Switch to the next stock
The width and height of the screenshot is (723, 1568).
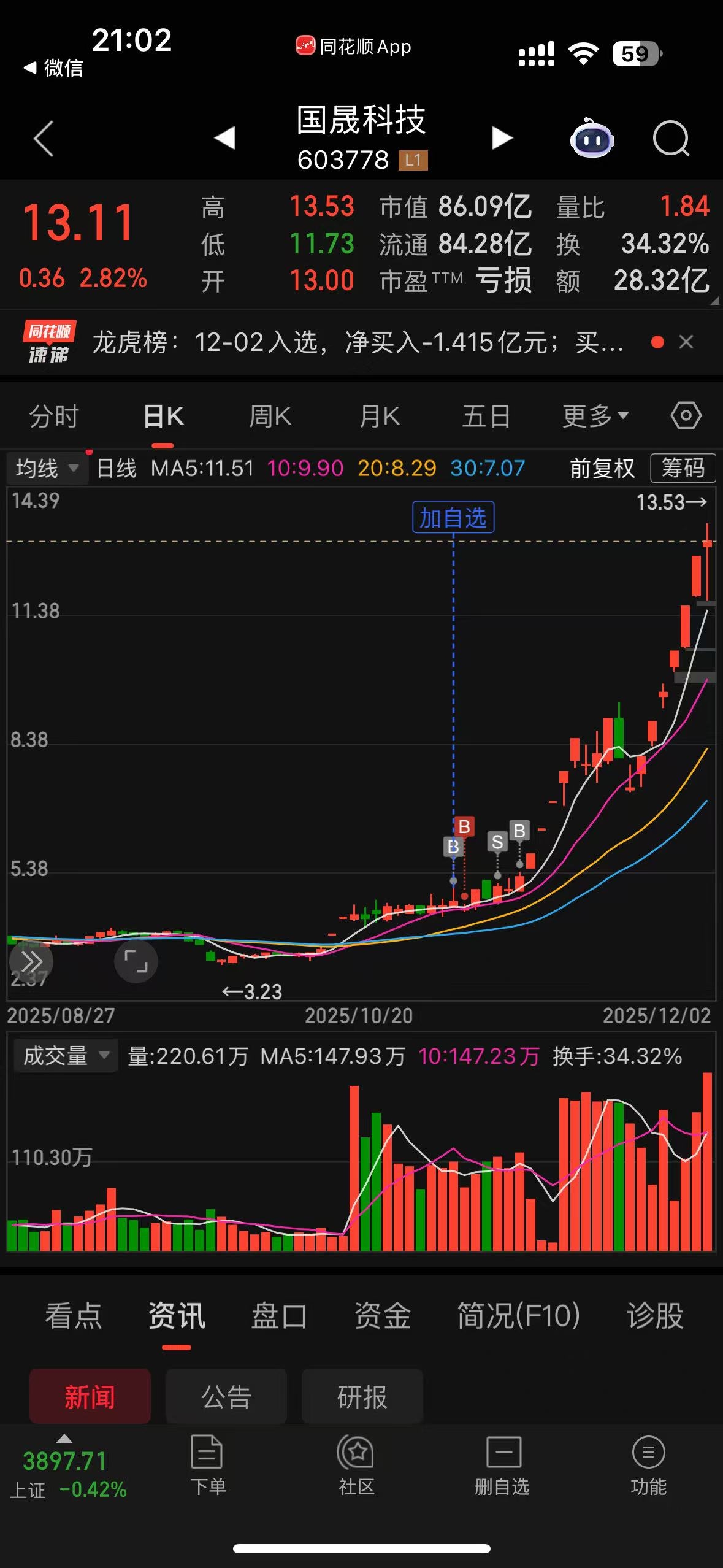[502, 139]
